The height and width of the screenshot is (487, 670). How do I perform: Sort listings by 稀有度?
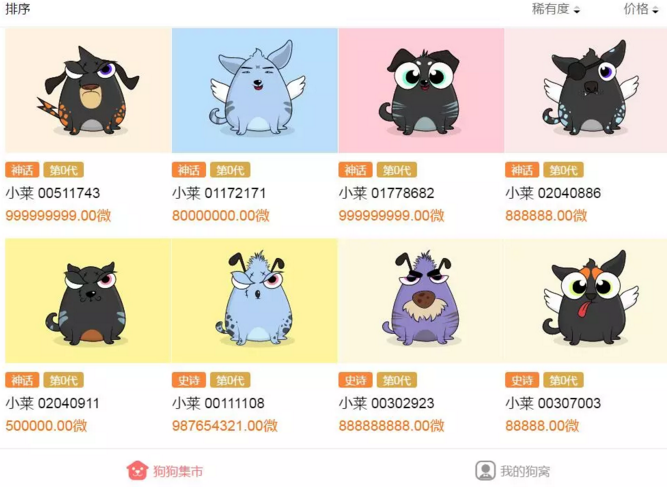556,9
